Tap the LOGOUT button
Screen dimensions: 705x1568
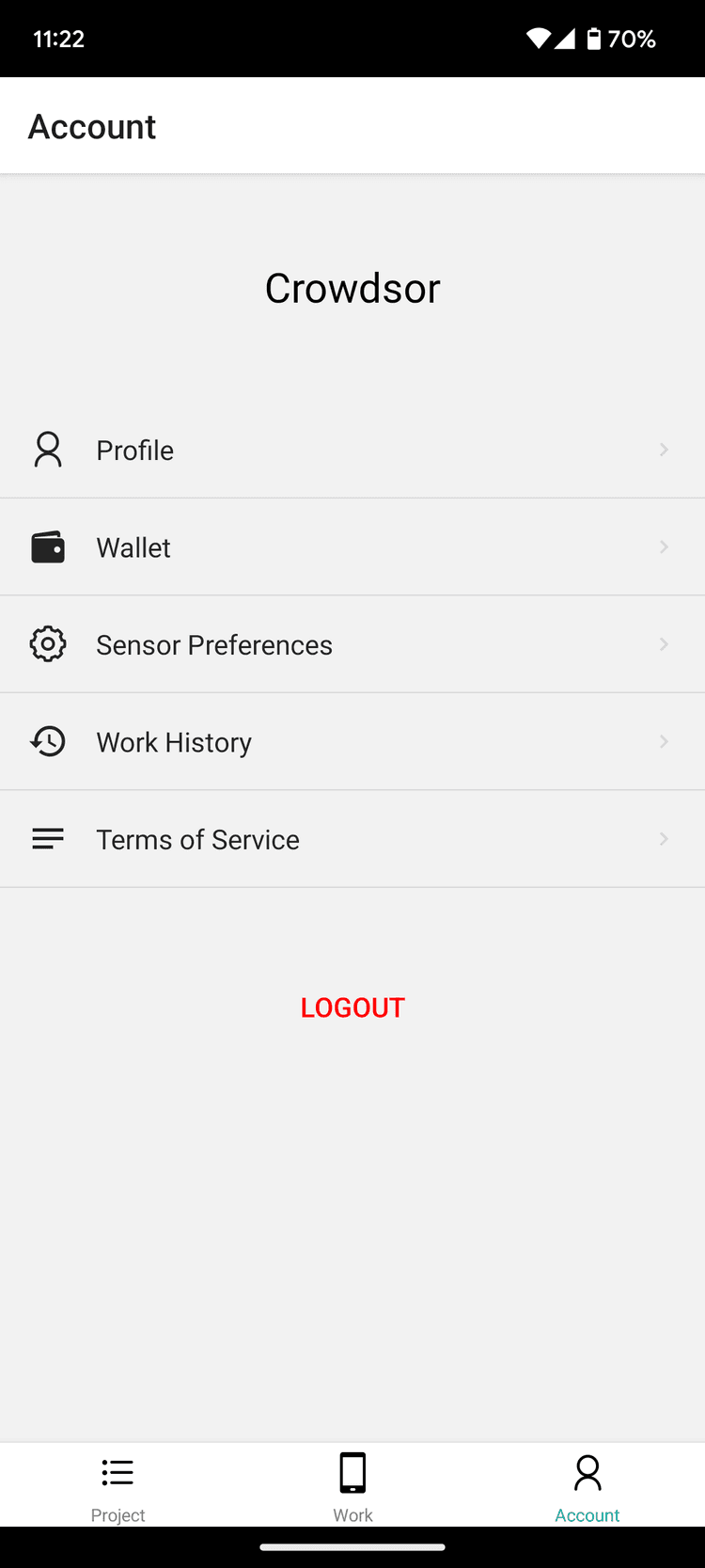click(x=352, y=1006)
